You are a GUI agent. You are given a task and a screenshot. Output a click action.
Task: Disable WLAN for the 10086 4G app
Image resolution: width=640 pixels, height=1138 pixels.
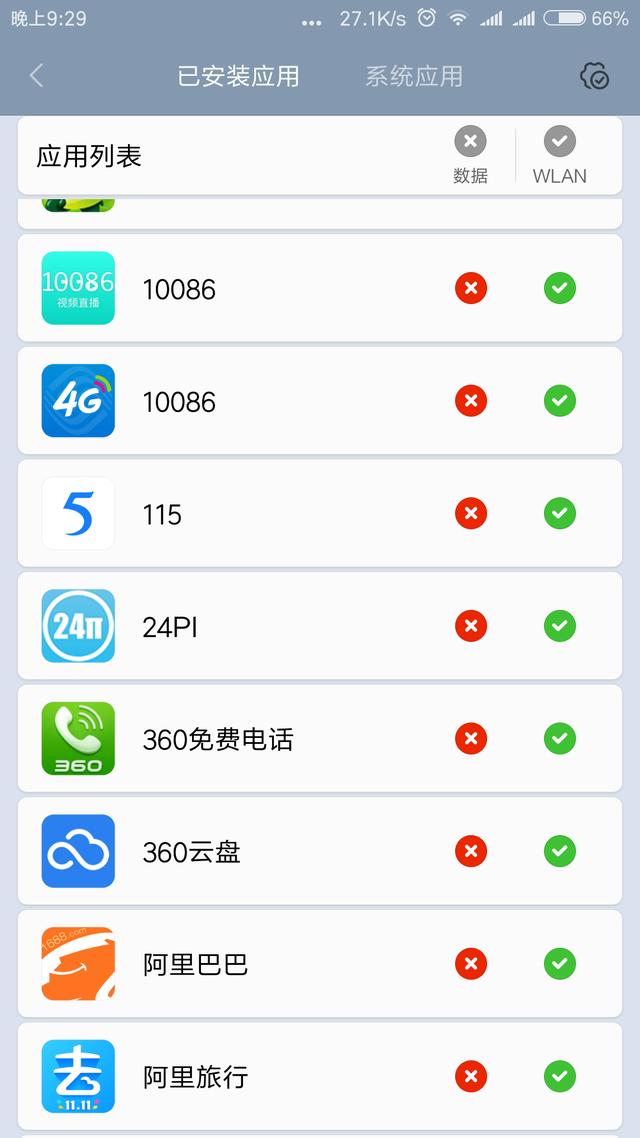(x=559, y=401)
